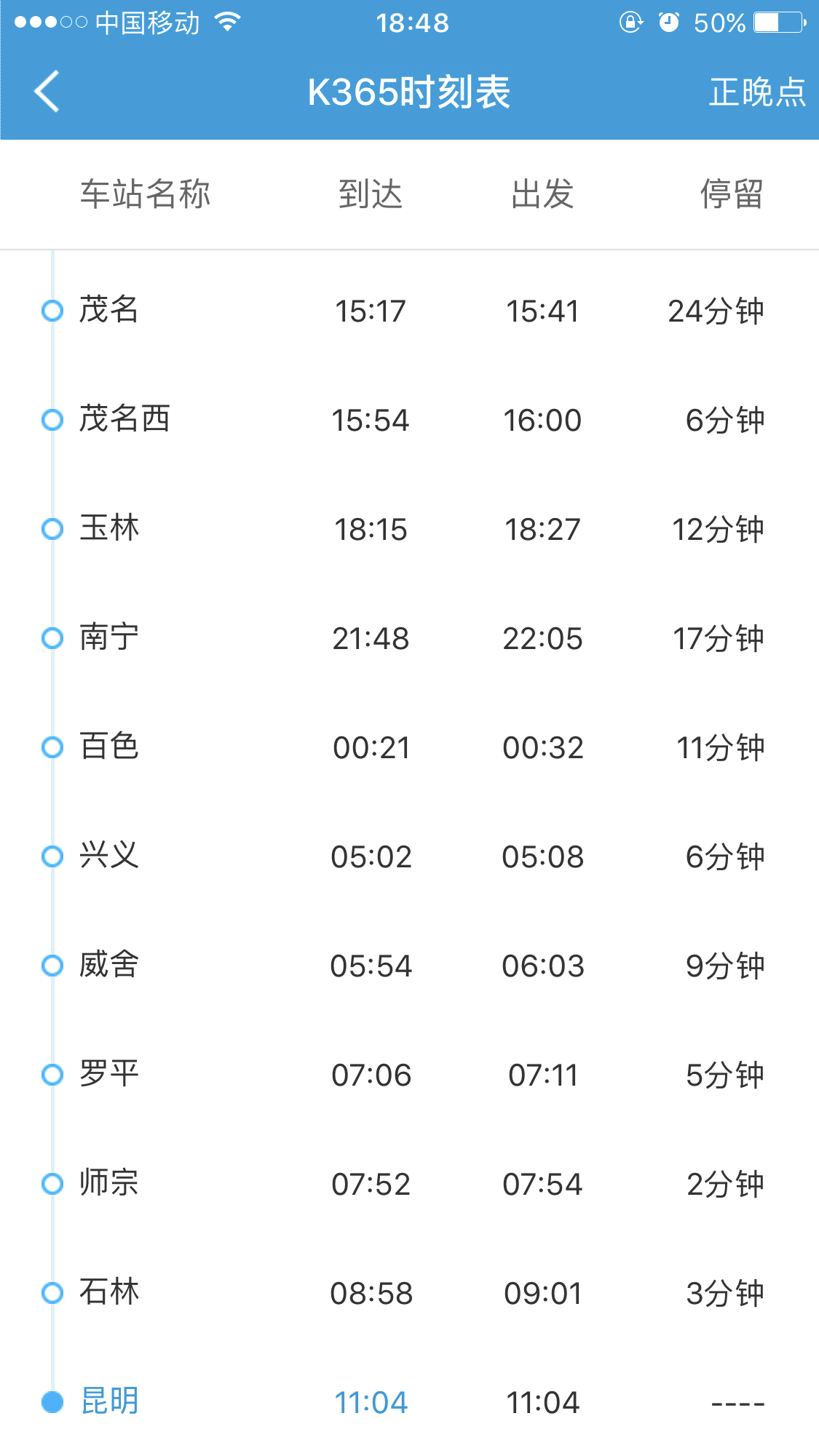Go back using the header arrow
819x1456 pixels.
[x=47, y=92]
